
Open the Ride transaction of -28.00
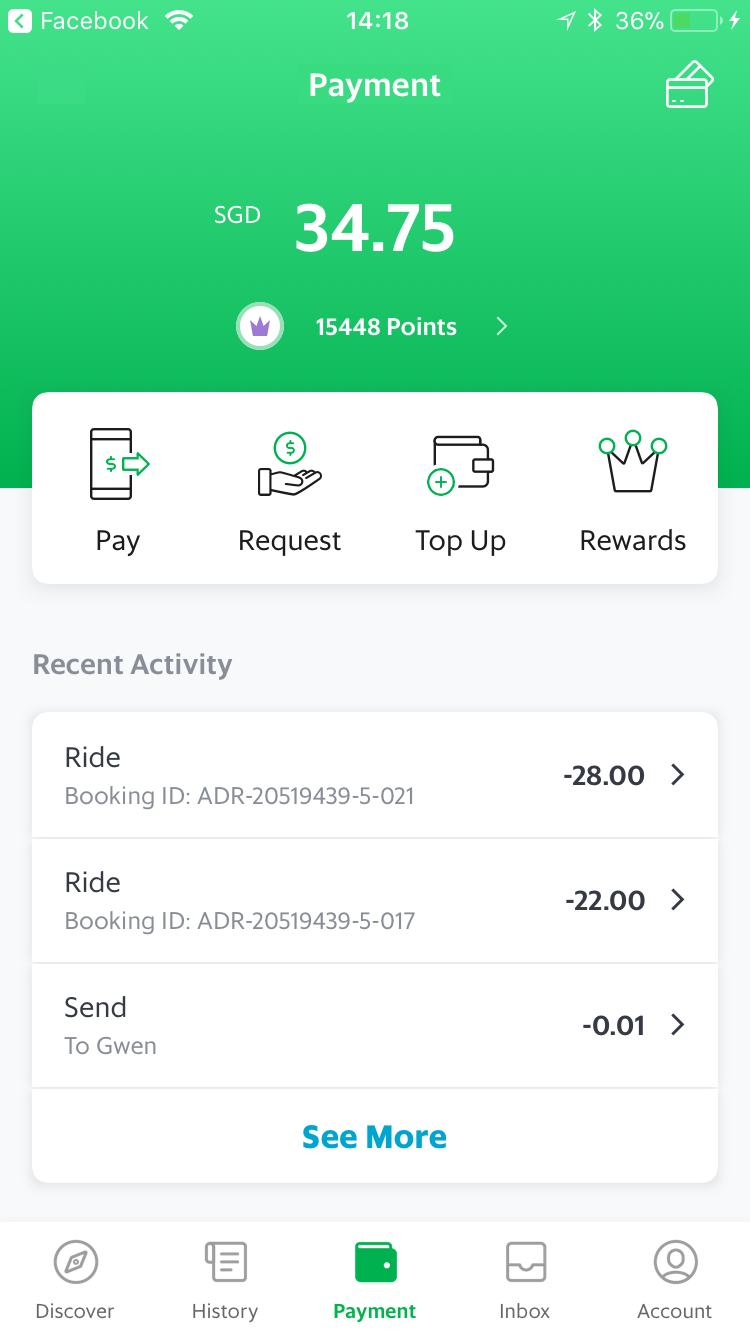click(x=375, y=775)
